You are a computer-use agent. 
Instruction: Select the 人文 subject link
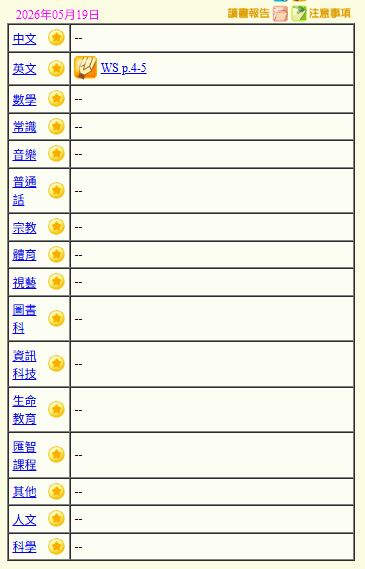pos(24,520)
